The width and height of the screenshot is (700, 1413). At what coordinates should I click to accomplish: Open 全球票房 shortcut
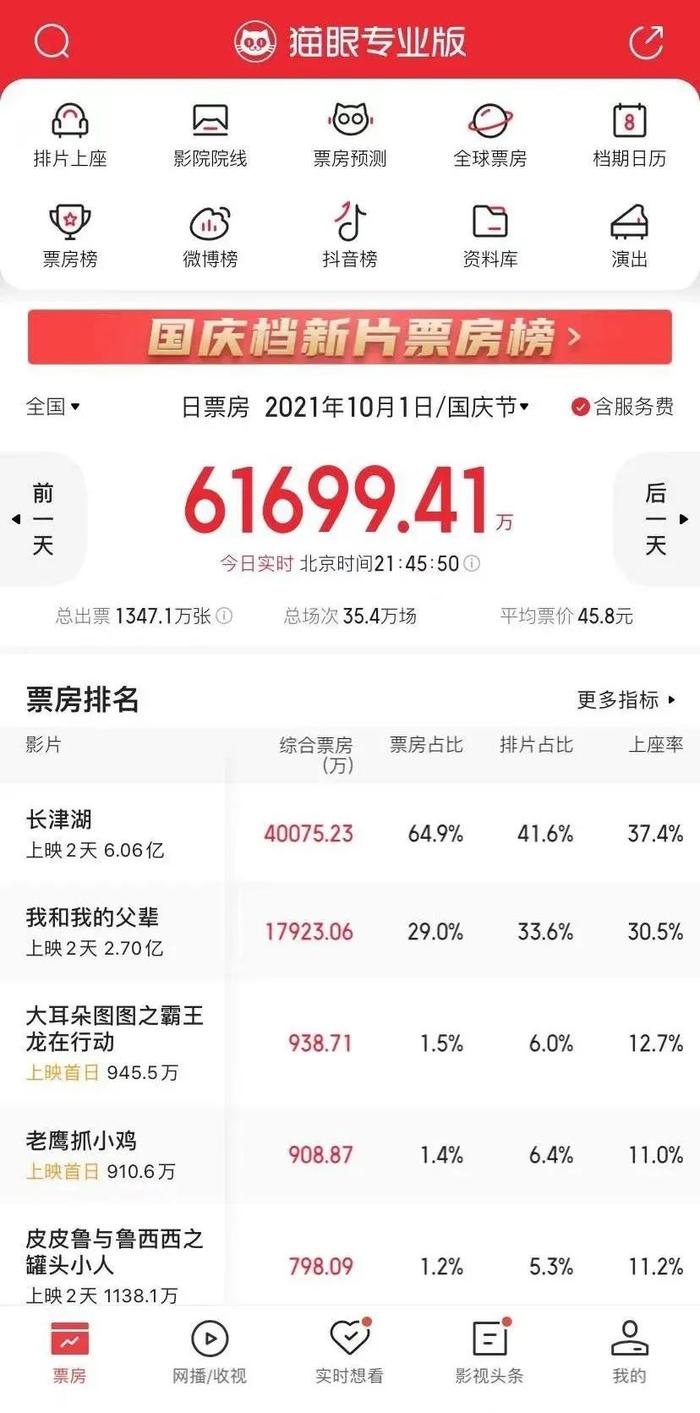[490, 136]
